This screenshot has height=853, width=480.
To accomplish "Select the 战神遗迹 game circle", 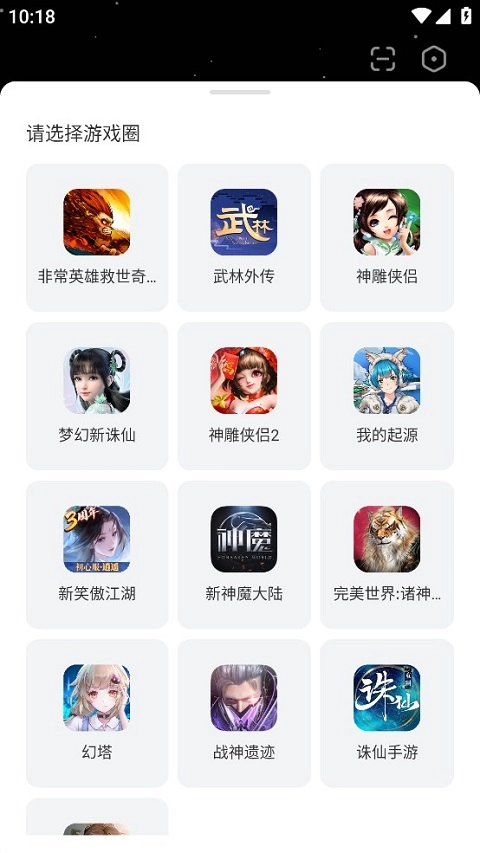I will (x=244, y=713).
